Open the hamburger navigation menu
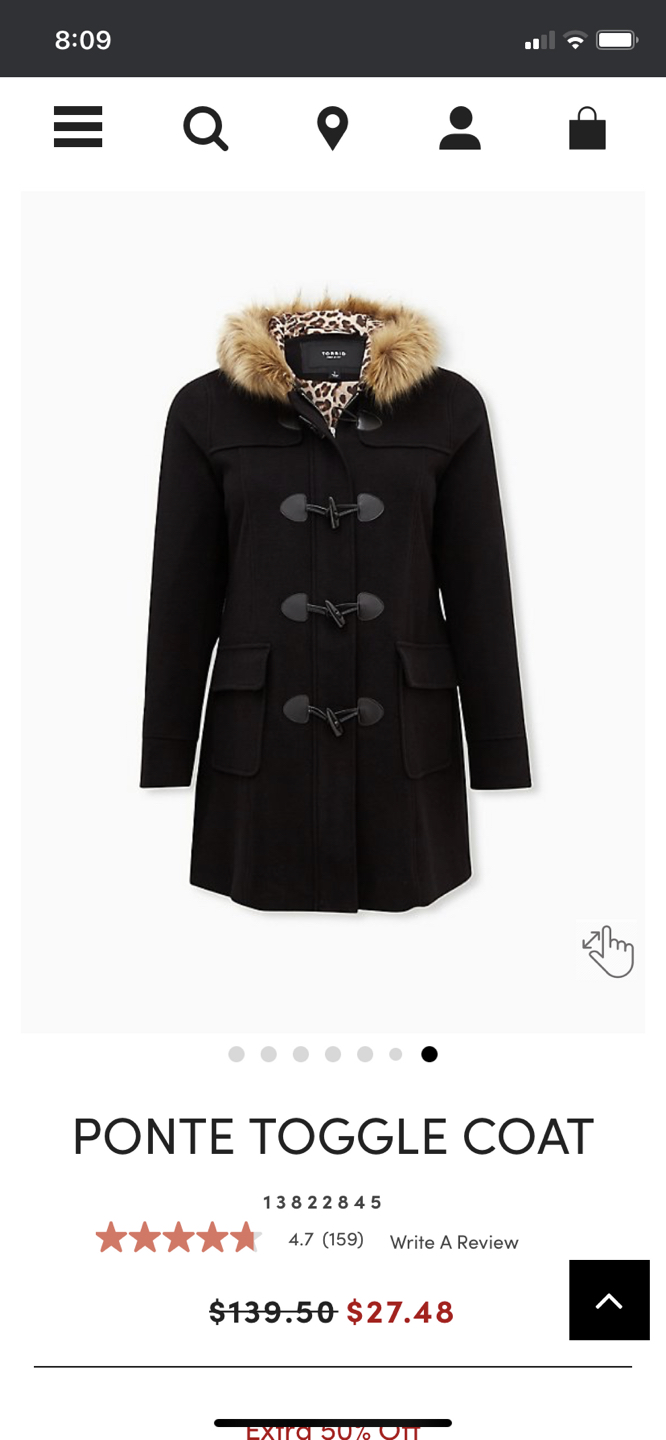The image size is (666, 1440). (78, 128)
